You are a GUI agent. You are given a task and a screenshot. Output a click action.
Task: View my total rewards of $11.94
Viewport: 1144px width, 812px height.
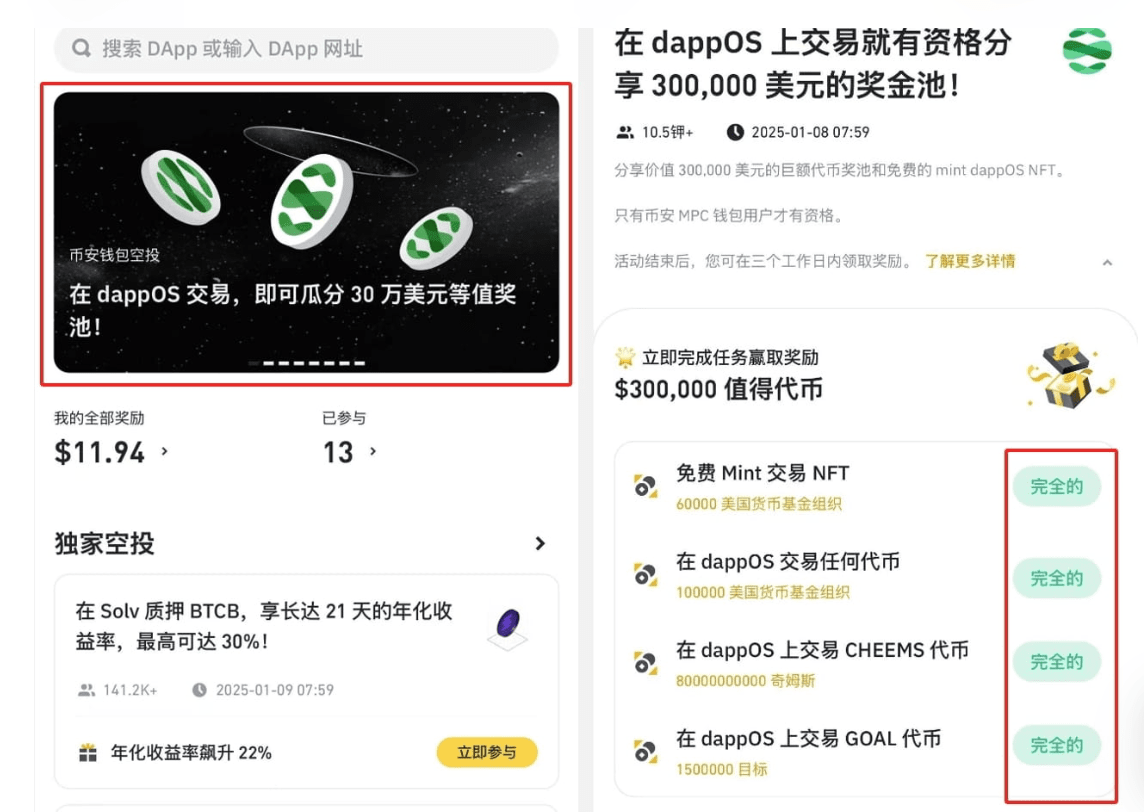pos(111,452)
